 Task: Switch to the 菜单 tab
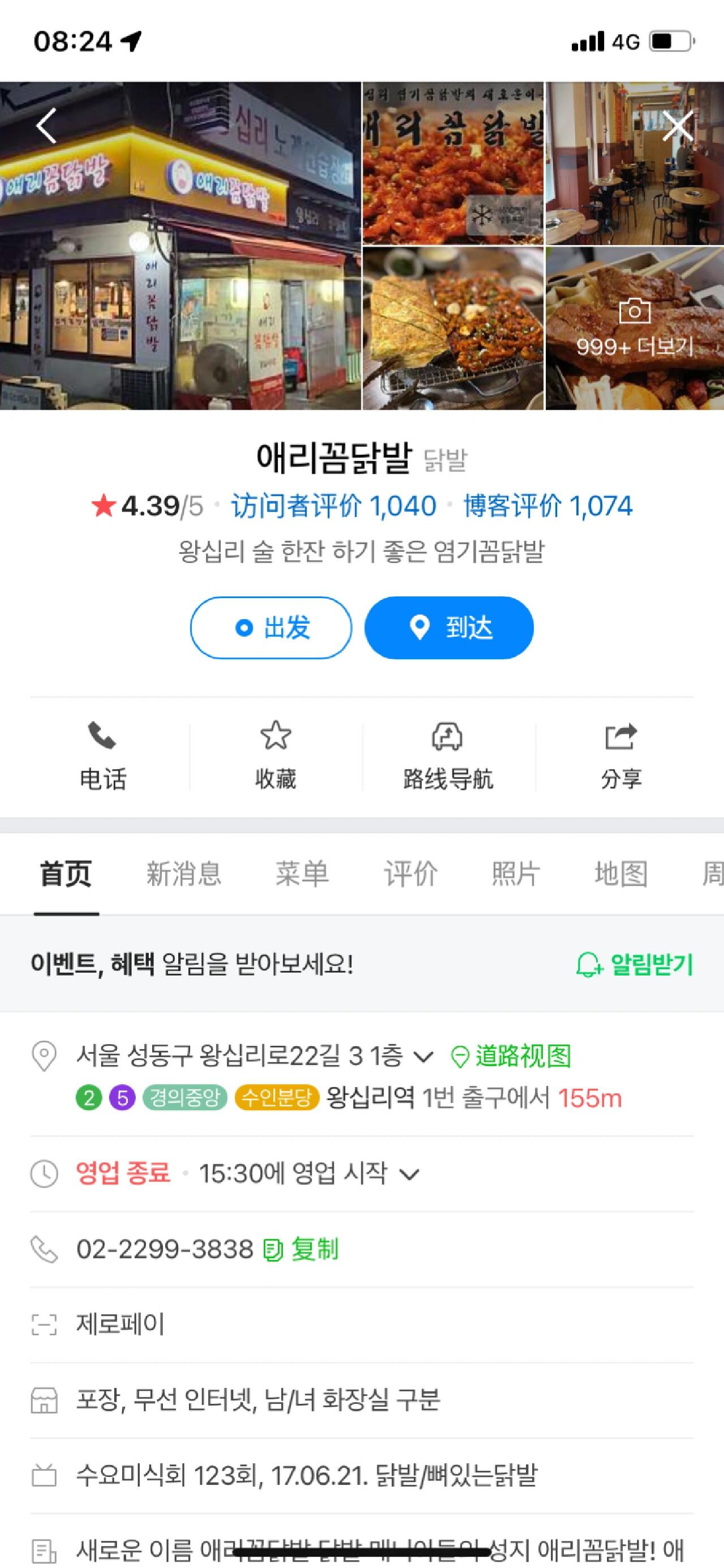303,874
